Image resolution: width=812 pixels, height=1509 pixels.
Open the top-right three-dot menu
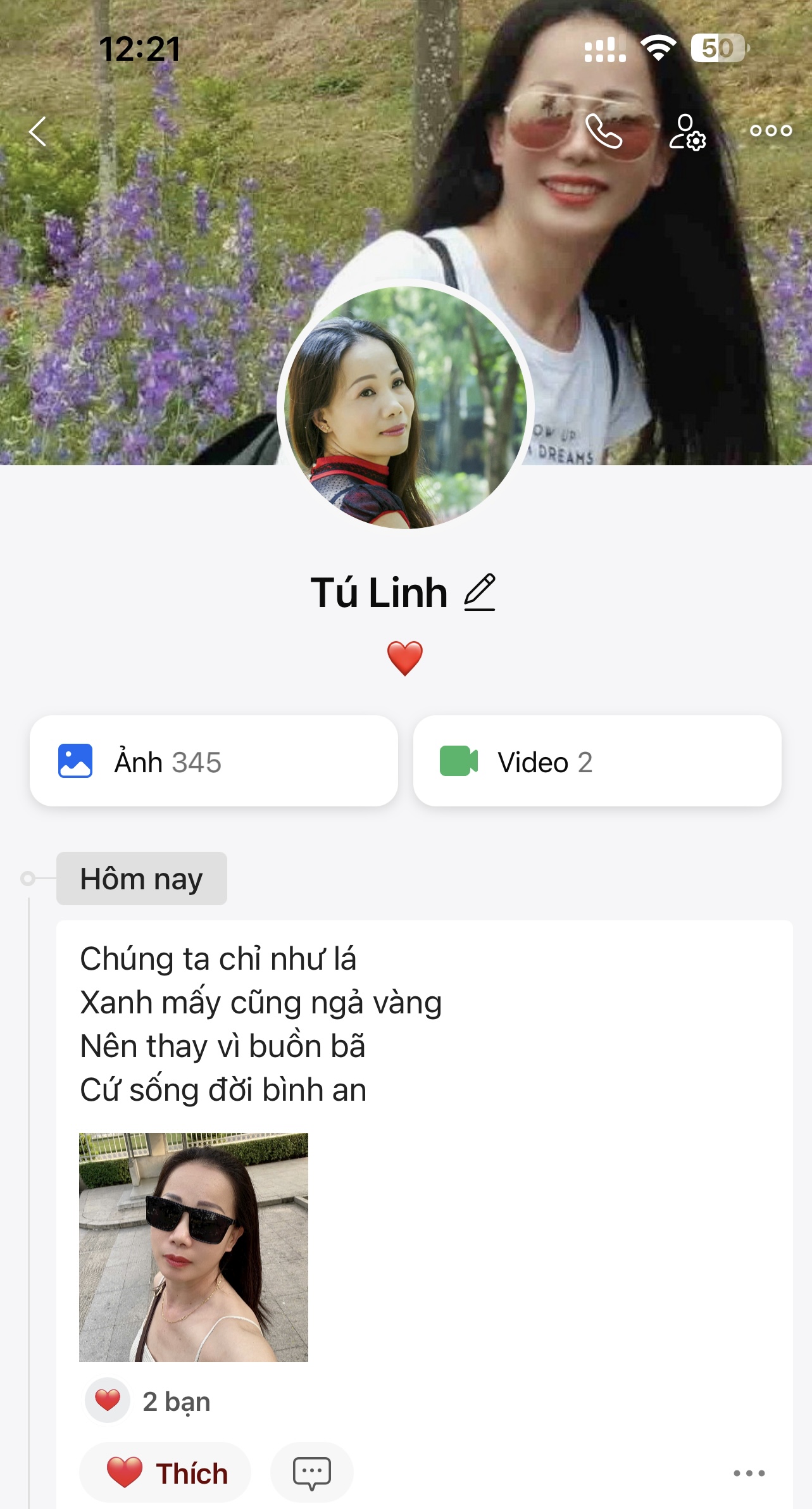pyautogui.click(x=770, y=131)
